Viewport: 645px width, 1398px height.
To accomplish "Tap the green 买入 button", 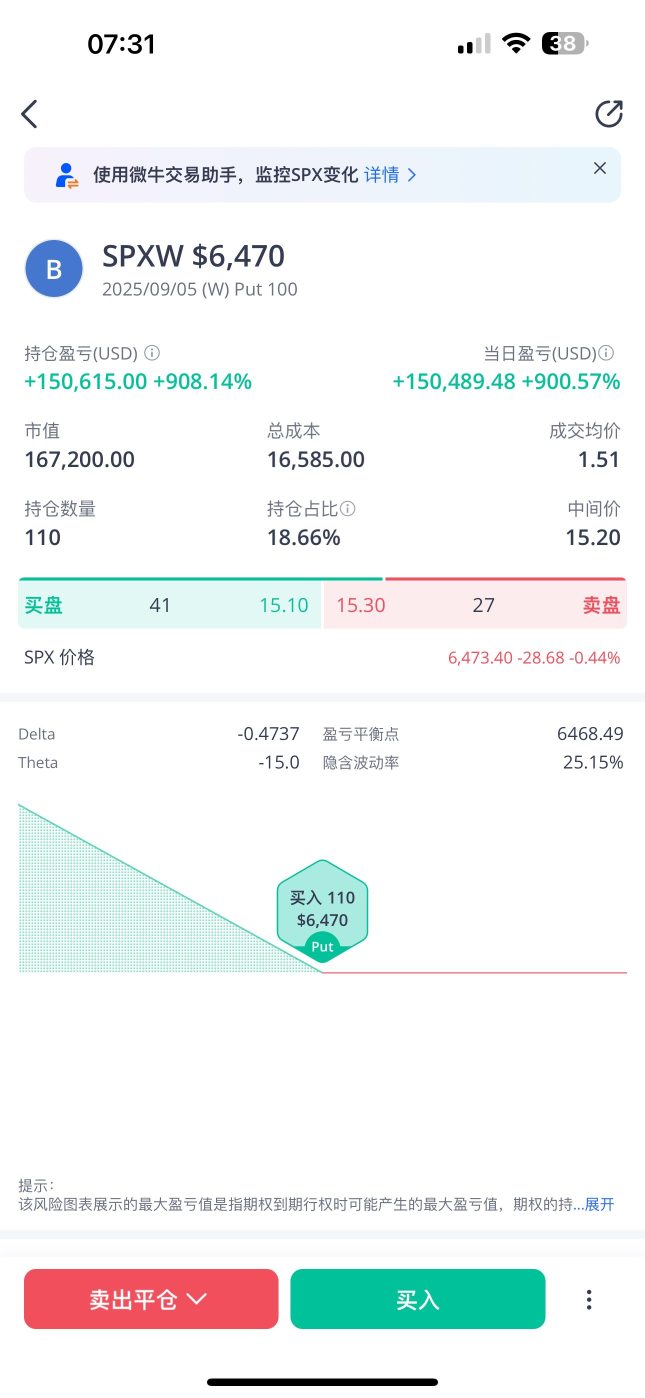I will click(x=417, y=1299).
